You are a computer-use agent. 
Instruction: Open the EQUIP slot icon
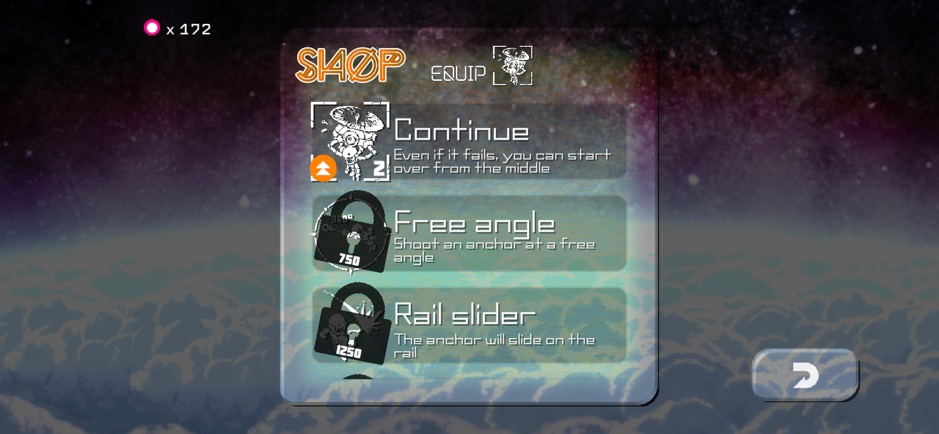click(x=513, y=66)
